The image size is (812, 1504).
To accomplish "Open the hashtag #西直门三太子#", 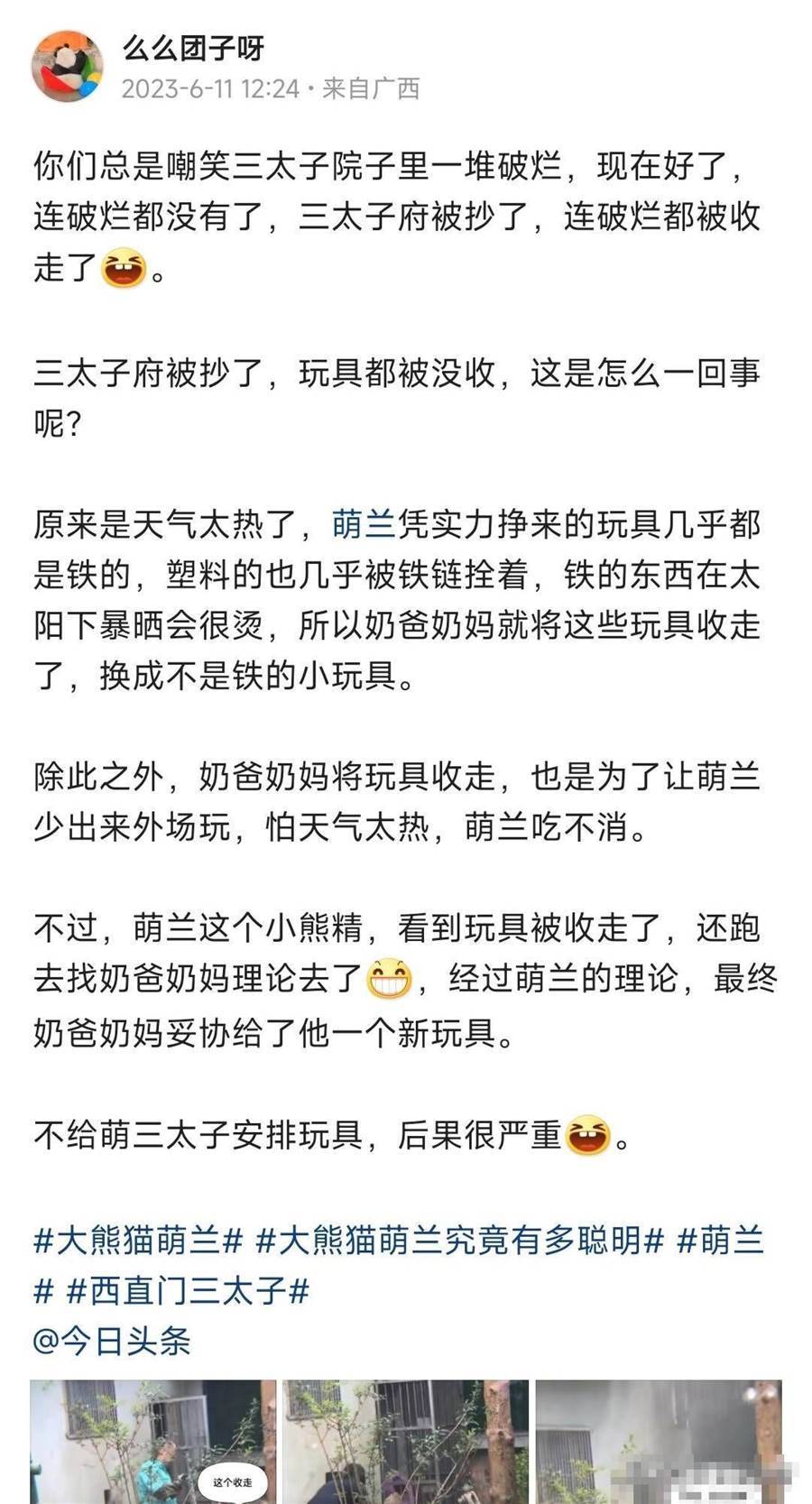I will [x=189, y=1290].
